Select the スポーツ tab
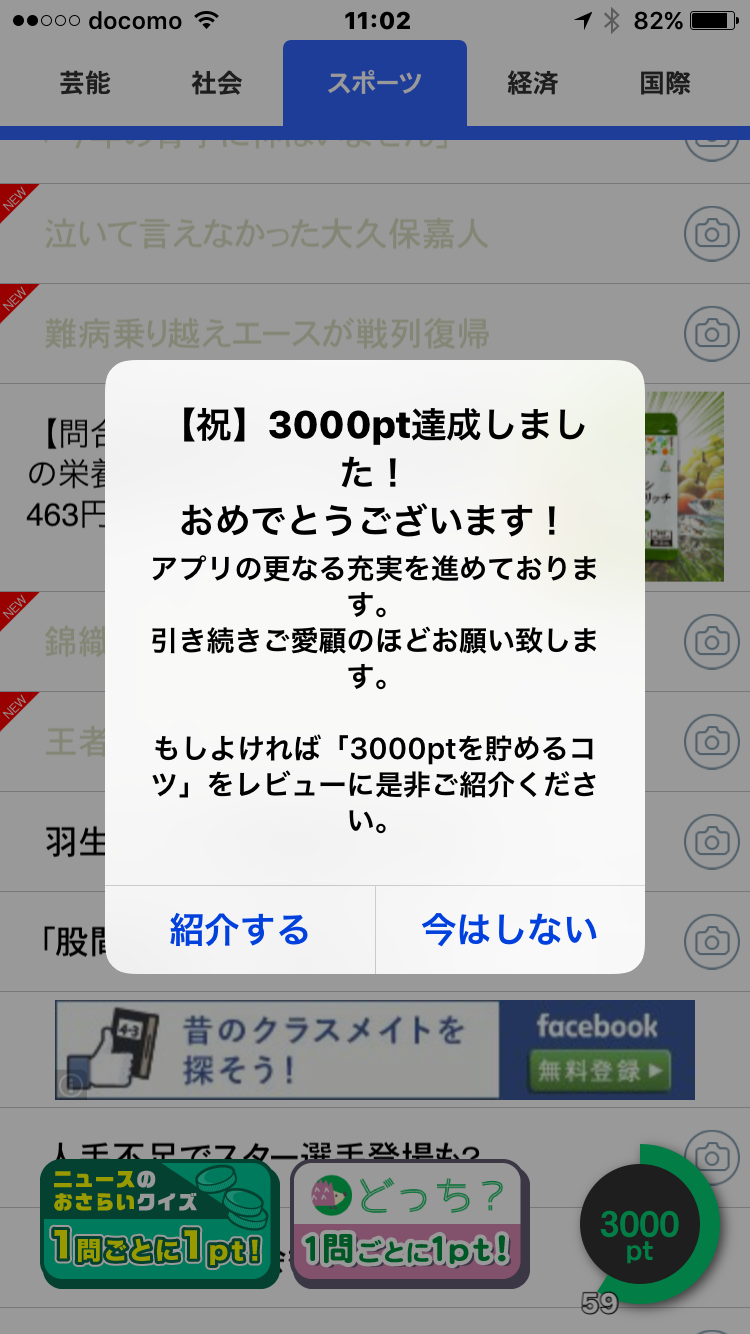Screen dimensions: 750x1334 click(x=375, y=83)
